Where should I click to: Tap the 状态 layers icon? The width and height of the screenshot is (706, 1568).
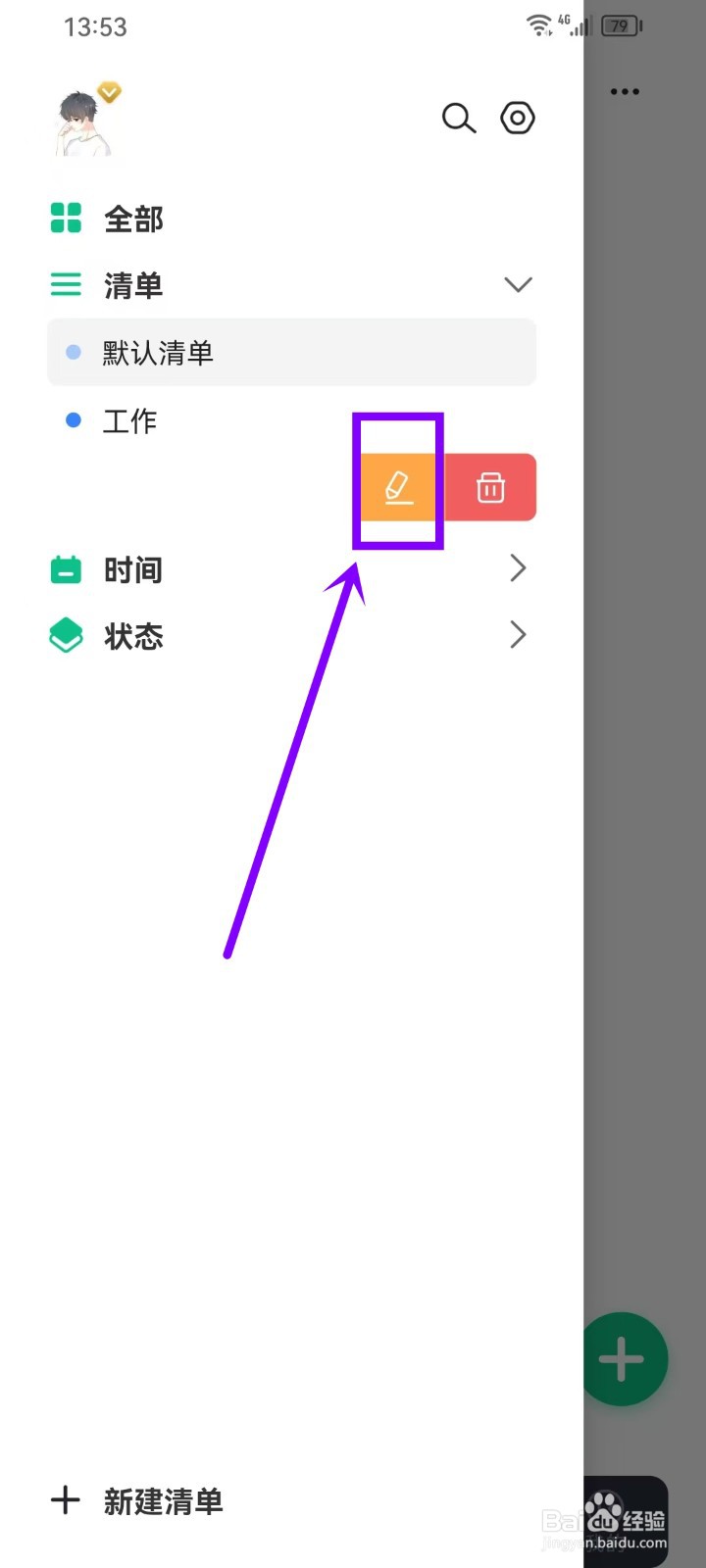point(66,635)
